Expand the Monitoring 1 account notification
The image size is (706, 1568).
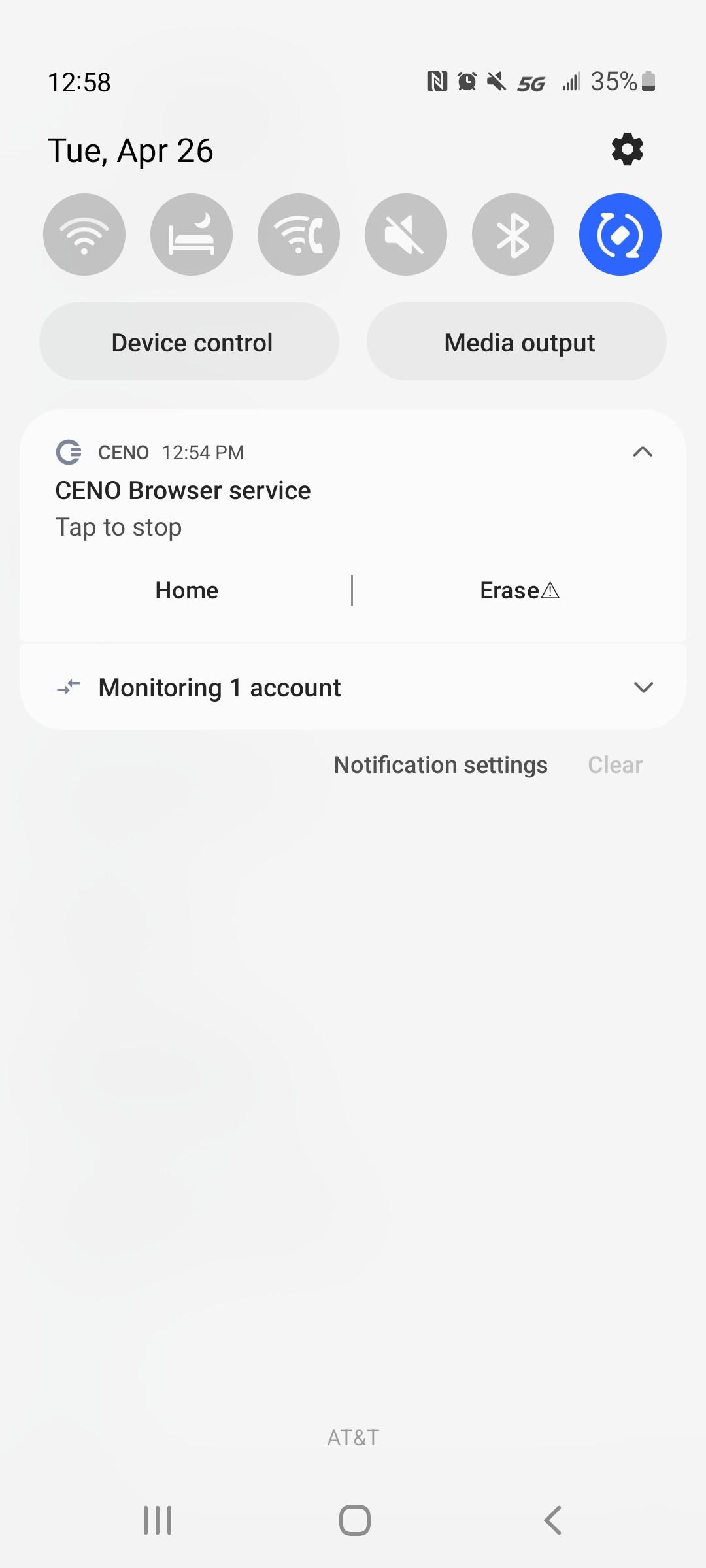(x=643, y=687)
